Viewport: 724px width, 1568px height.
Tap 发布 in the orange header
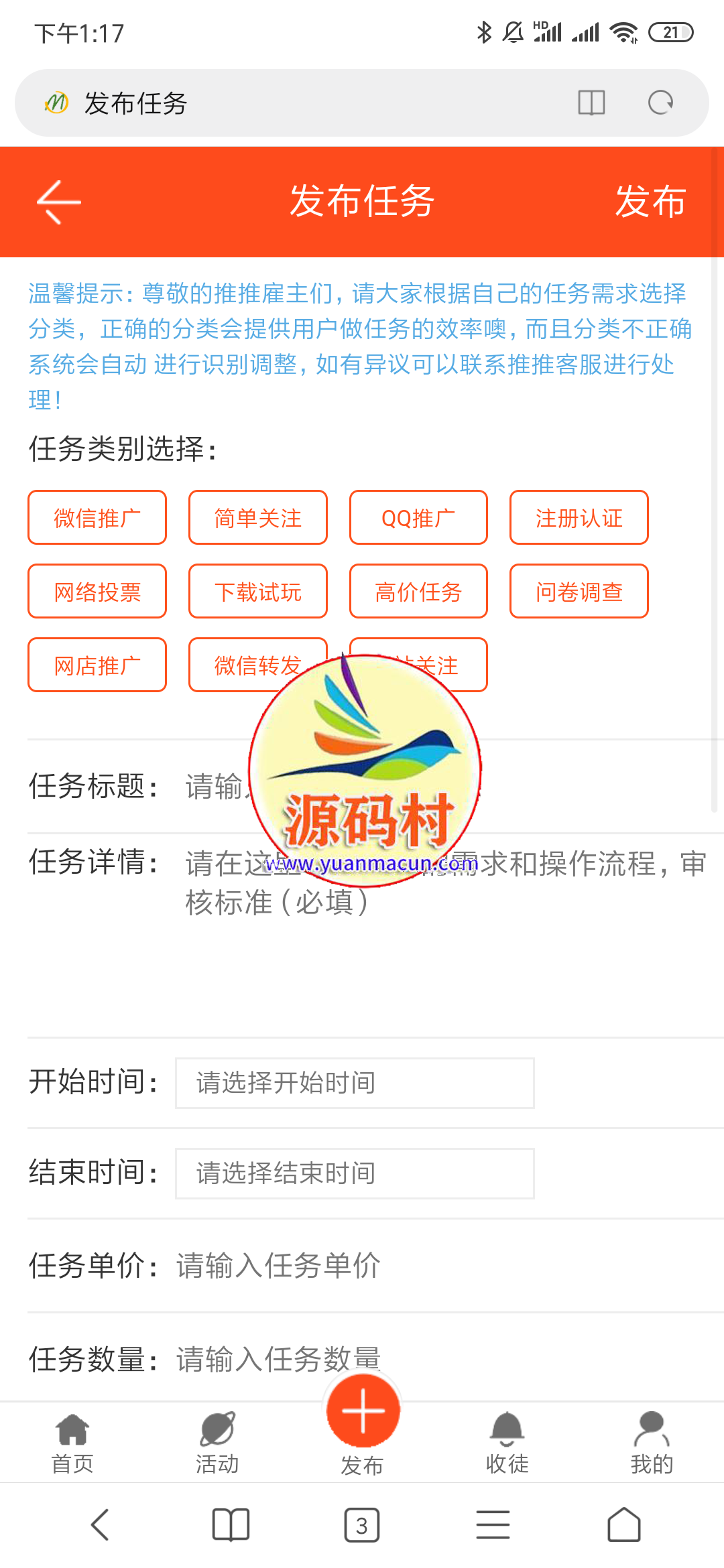(650, 201)
